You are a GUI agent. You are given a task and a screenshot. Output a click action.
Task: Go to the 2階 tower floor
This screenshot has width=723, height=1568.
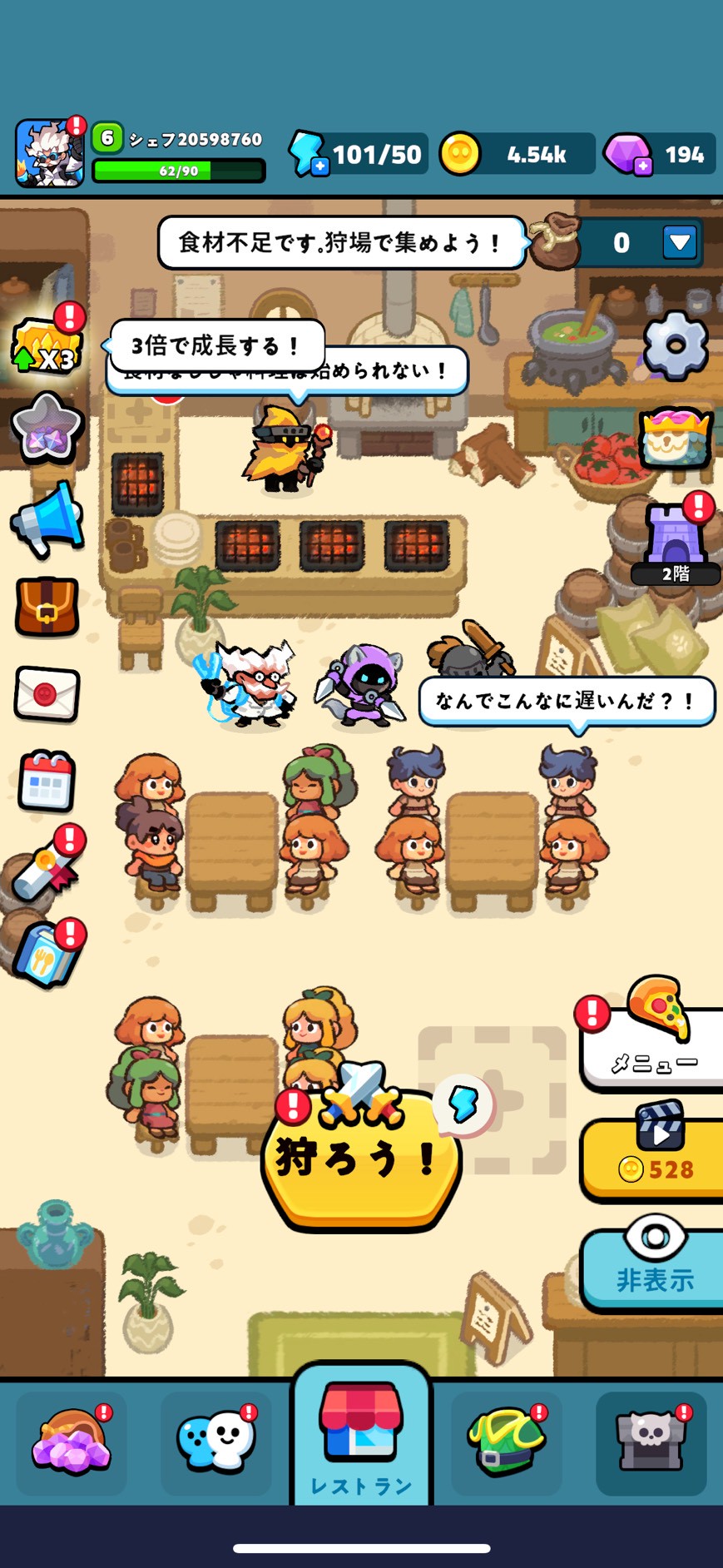click(x=675, y=541)
